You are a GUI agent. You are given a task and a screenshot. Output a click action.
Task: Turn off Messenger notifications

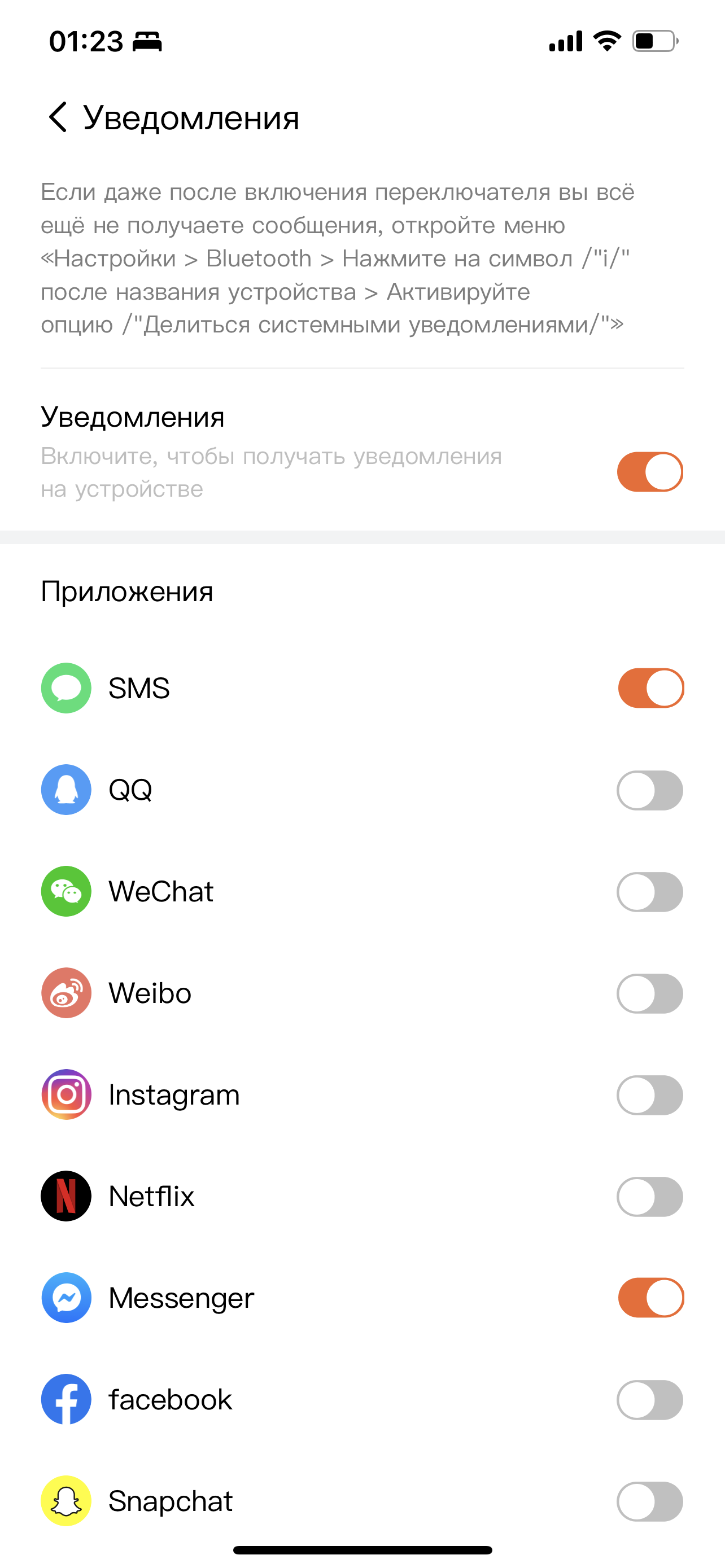click(x=650, y=1298)
